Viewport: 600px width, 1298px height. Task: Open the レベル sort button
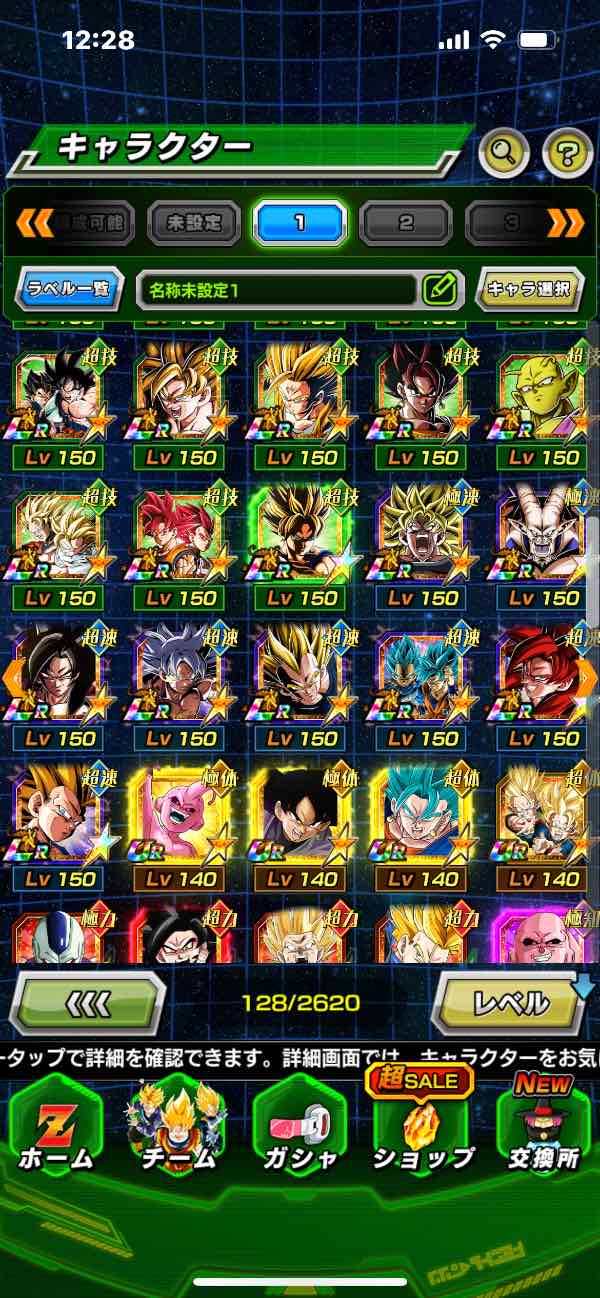[x=511, y=1003]
